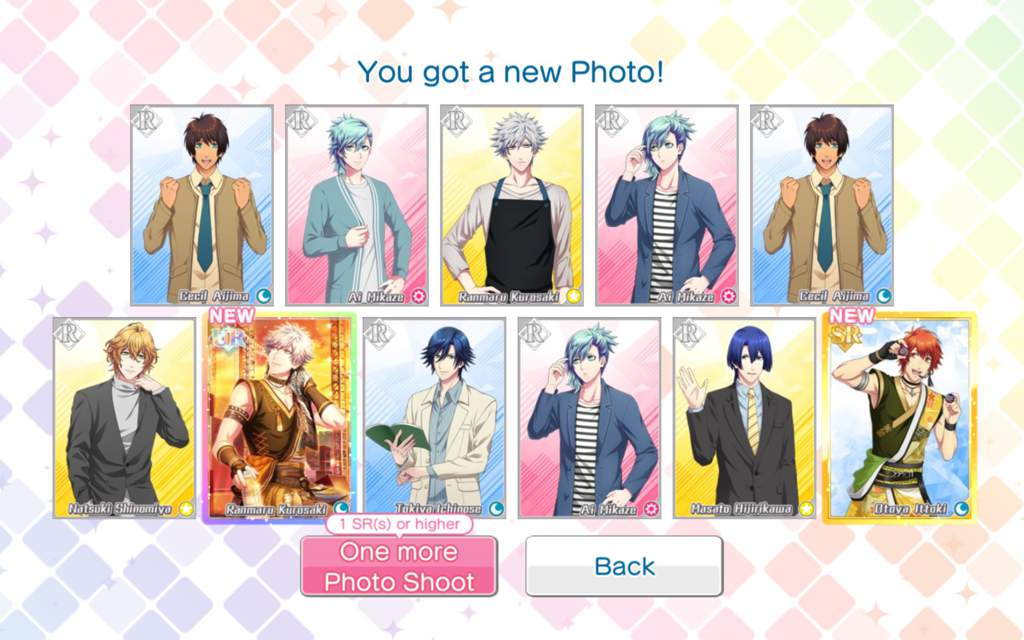Open Ai Mikaze's teal cardigan photo card
This screenshot has width=1024, height=640.
[x=357, y=205]
